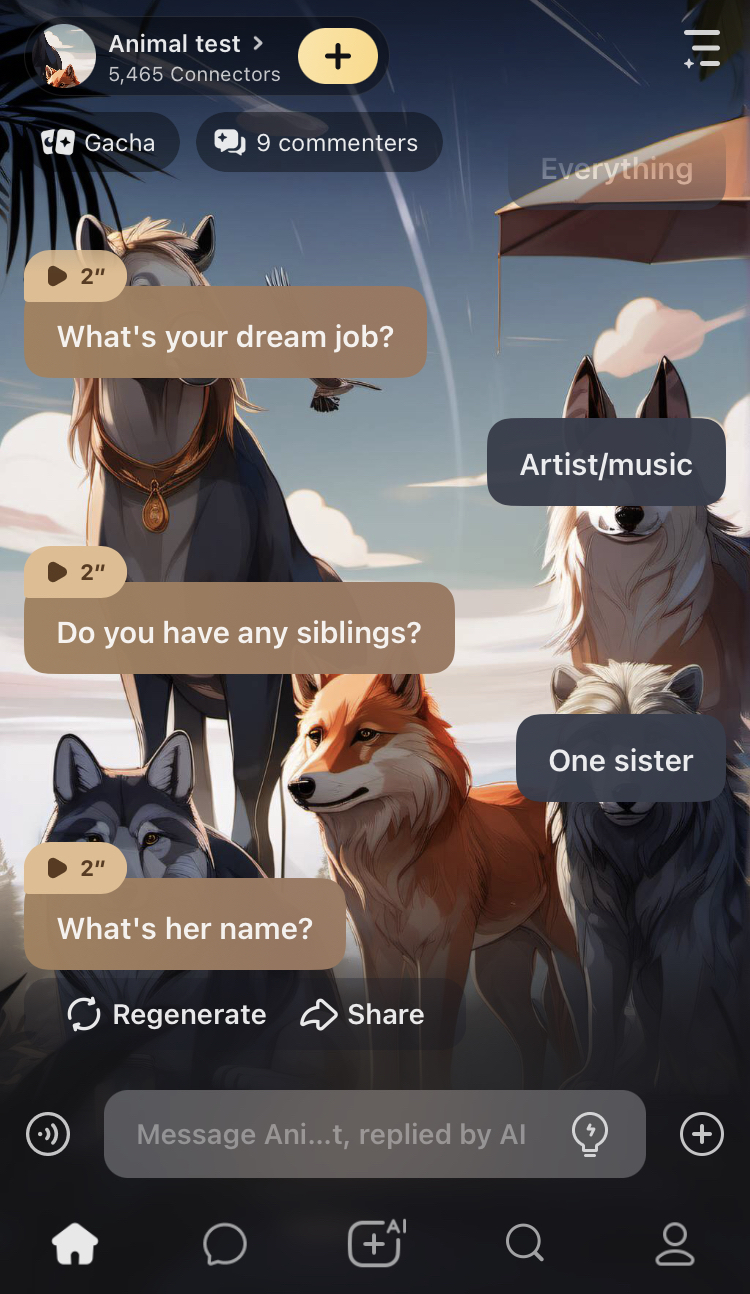
Task: Play voice for "What's your dream job?"
Action: (x=75, y=276)
